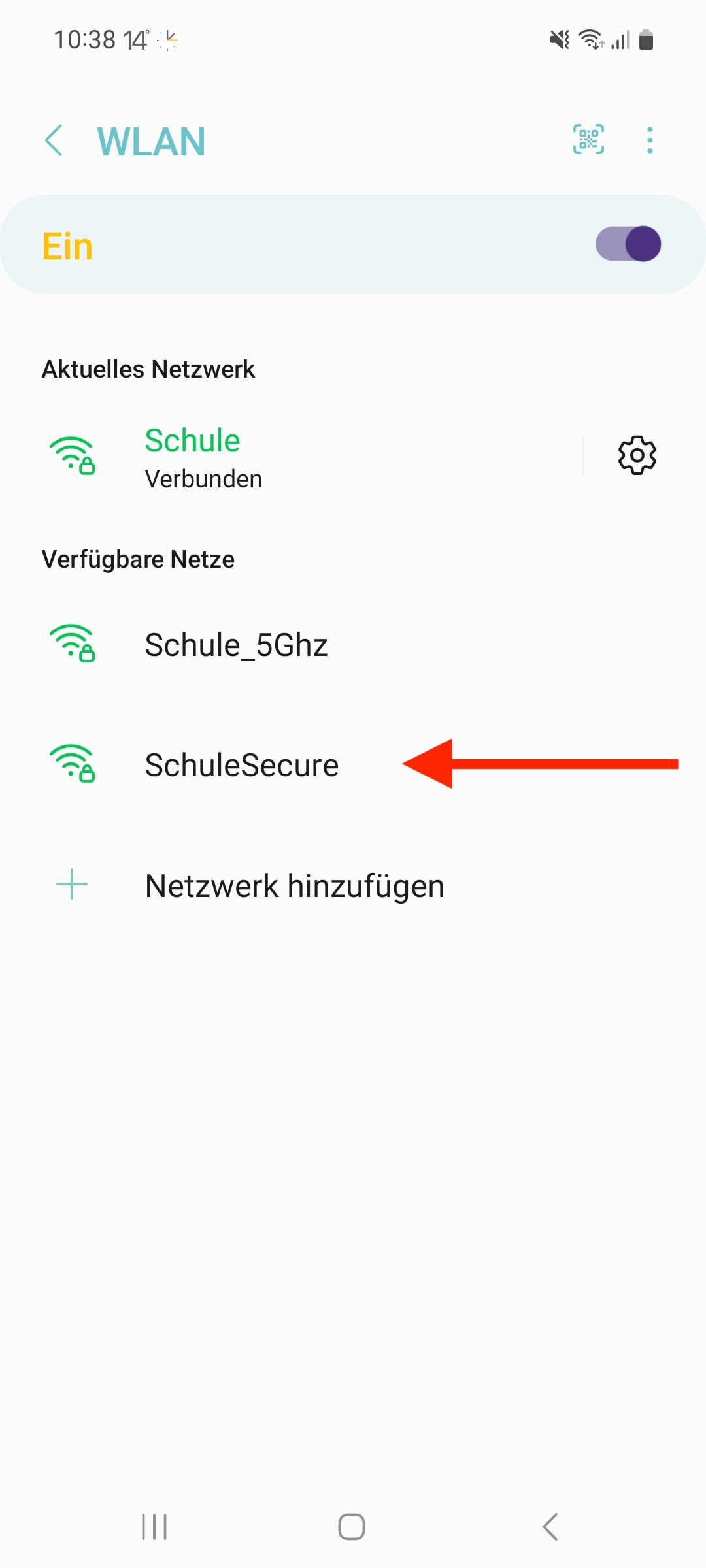706x1568 pixels.
Task: Tap the back chevron next to WLAN
Action: point(55,139)
